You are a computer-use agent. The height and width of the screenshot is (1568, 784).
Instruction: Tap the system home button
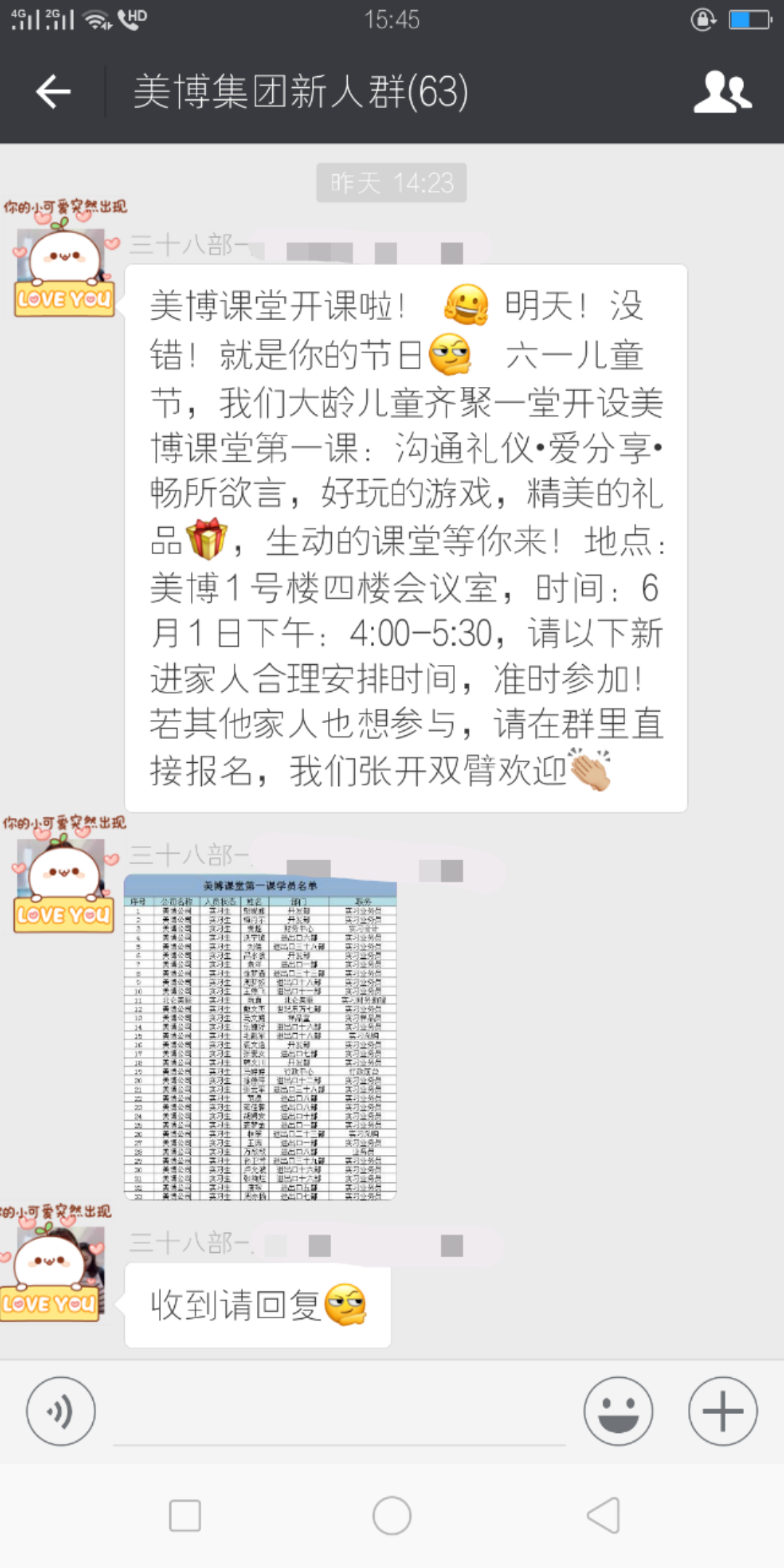pos(392,1516)
